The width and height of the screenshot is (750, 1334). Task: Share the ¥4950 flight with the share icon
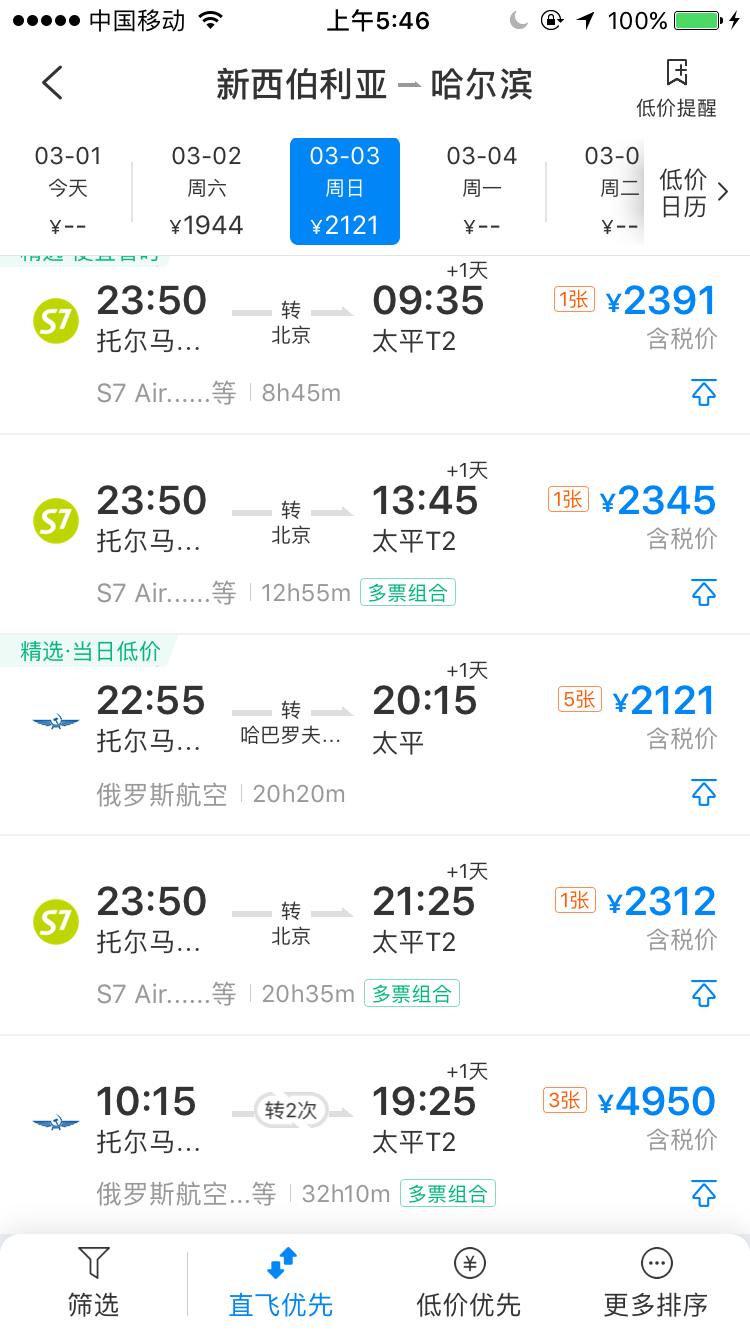point(704,1193)
